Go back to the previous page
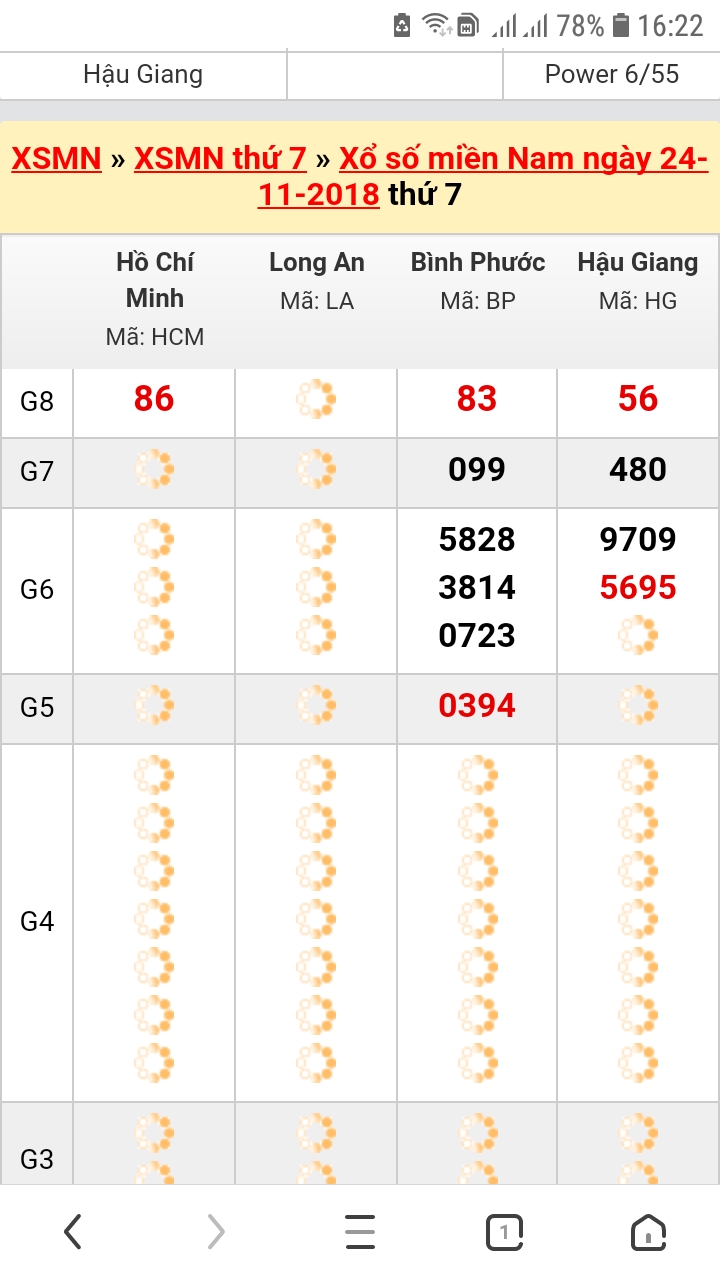Screen dimensions: 720x1280 tap(72, 1232)
